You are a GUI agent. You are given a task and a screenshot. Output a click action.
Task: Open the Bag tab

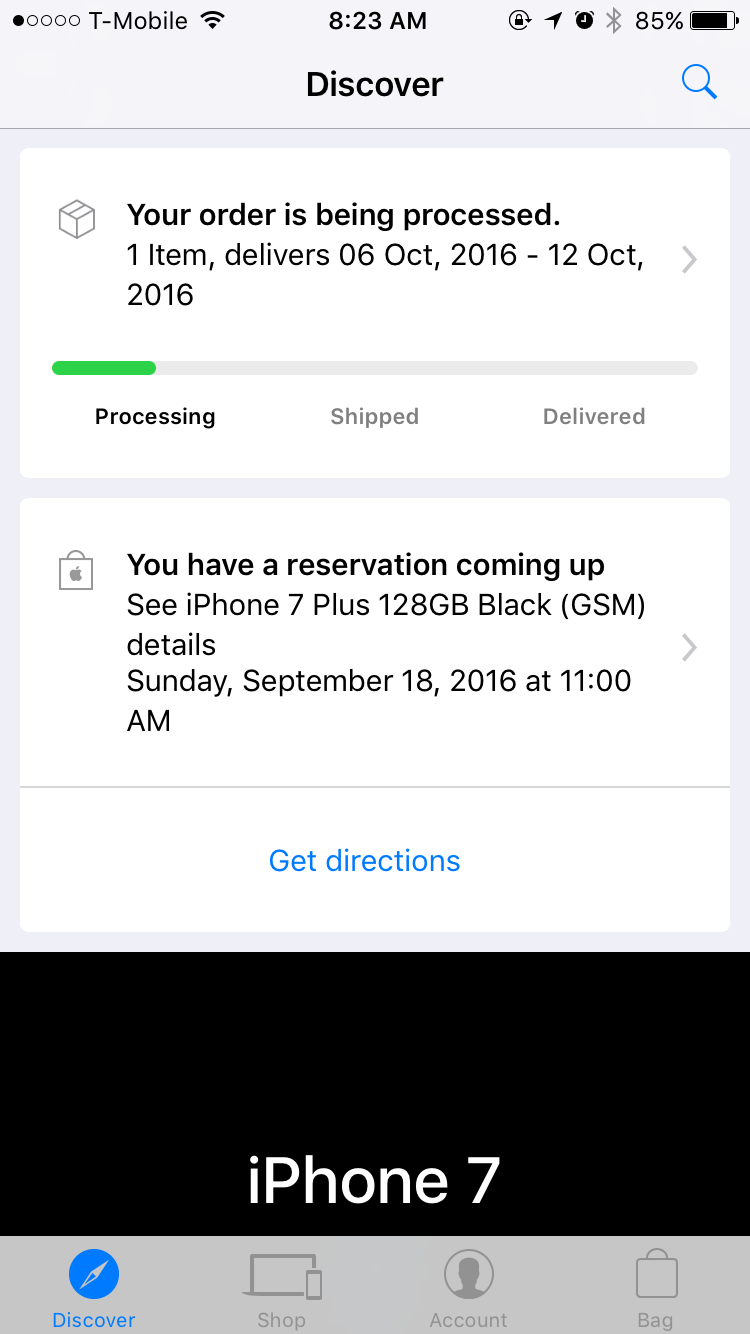click(656, 1289)
